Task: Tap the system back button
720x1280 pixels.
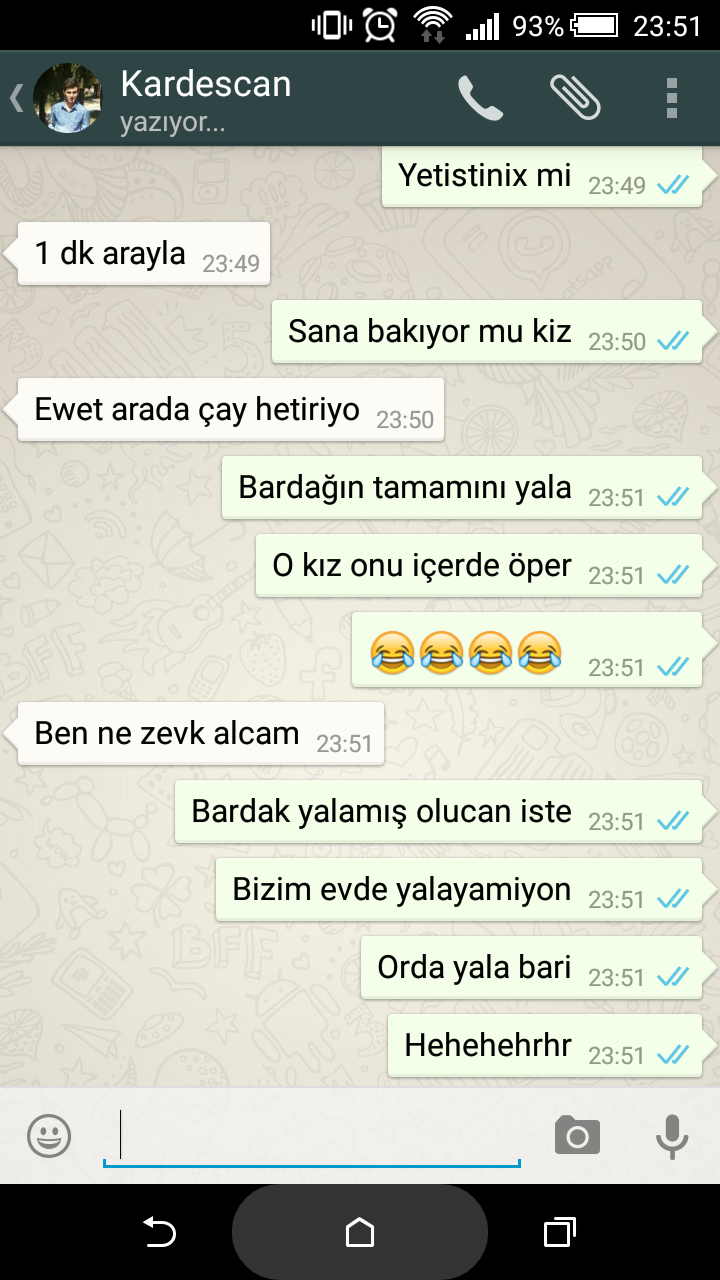Action: point(159,1232)
